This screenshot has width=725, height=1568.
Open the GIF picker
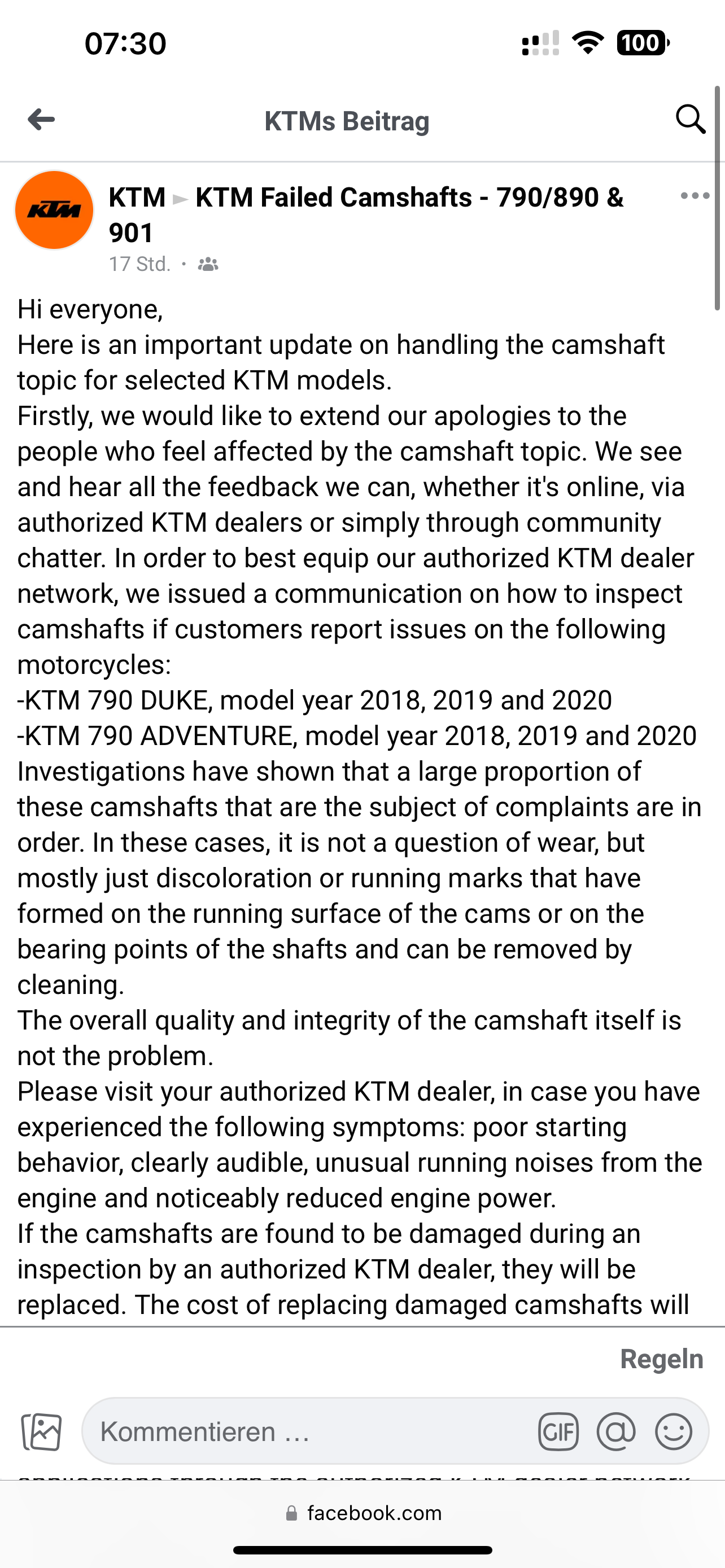click(558, 1431)
